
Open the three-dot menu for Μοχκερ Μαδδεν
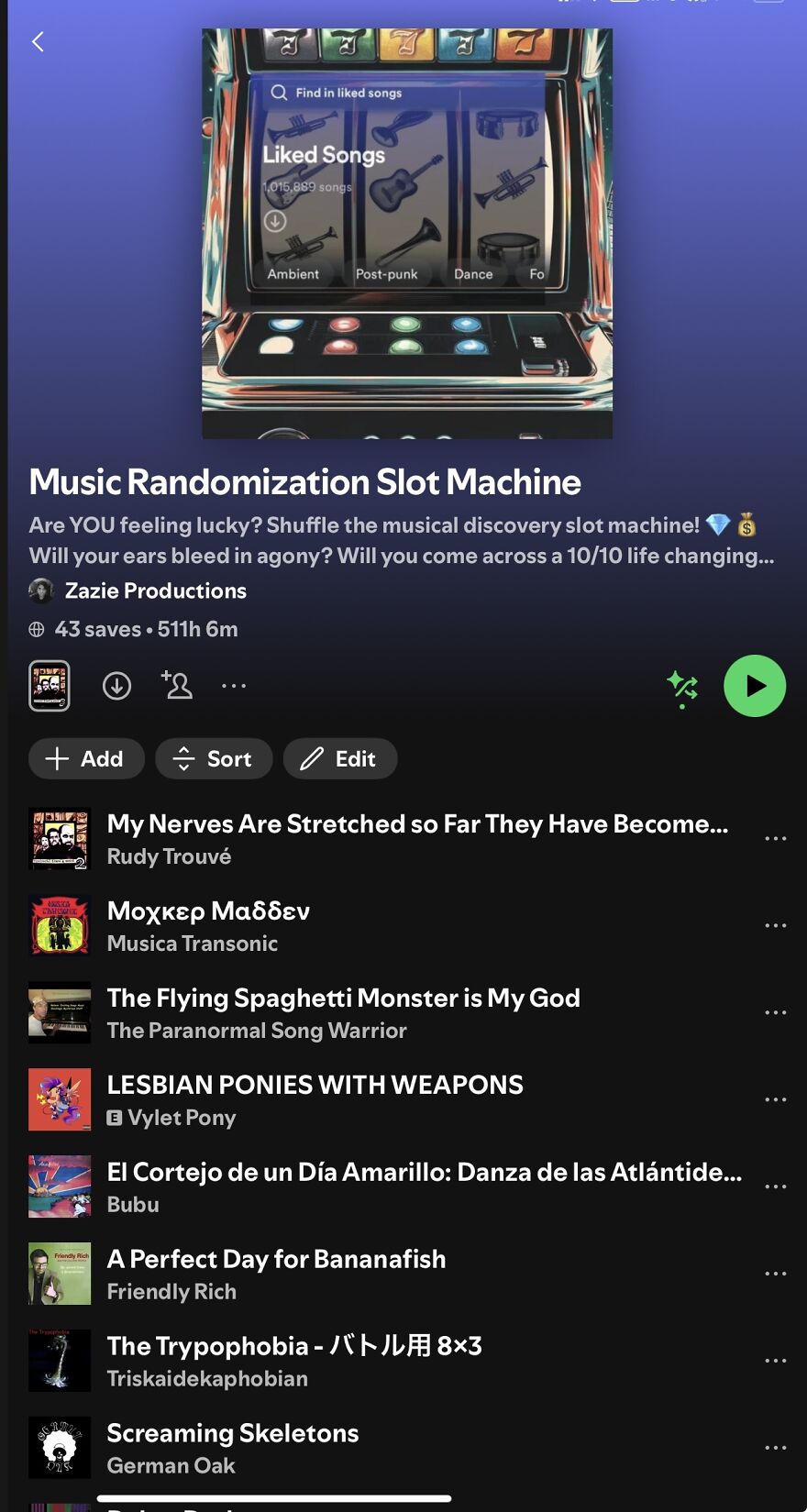pyautogui.click(x=775, y=925)
